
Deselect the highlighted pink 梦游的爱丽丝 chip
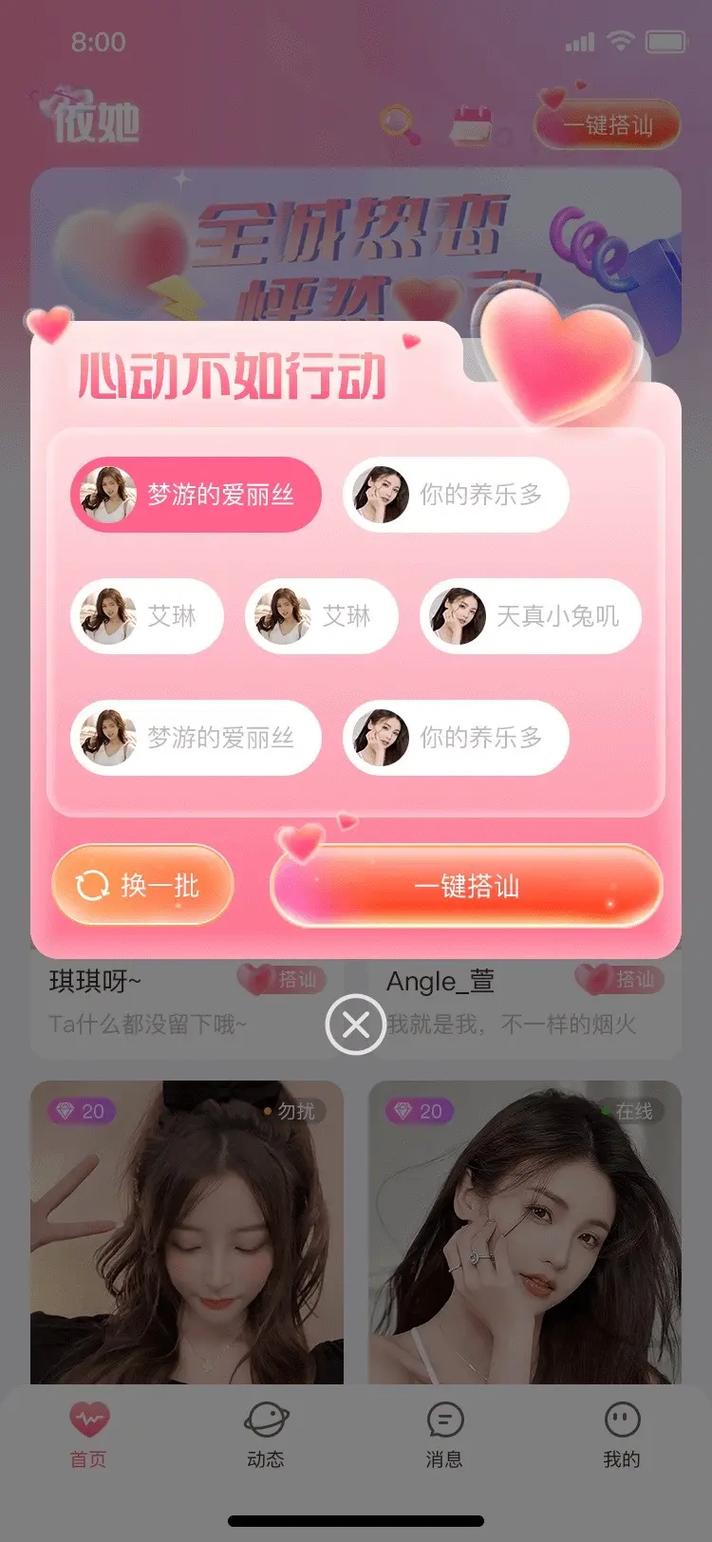click(196, 494)
